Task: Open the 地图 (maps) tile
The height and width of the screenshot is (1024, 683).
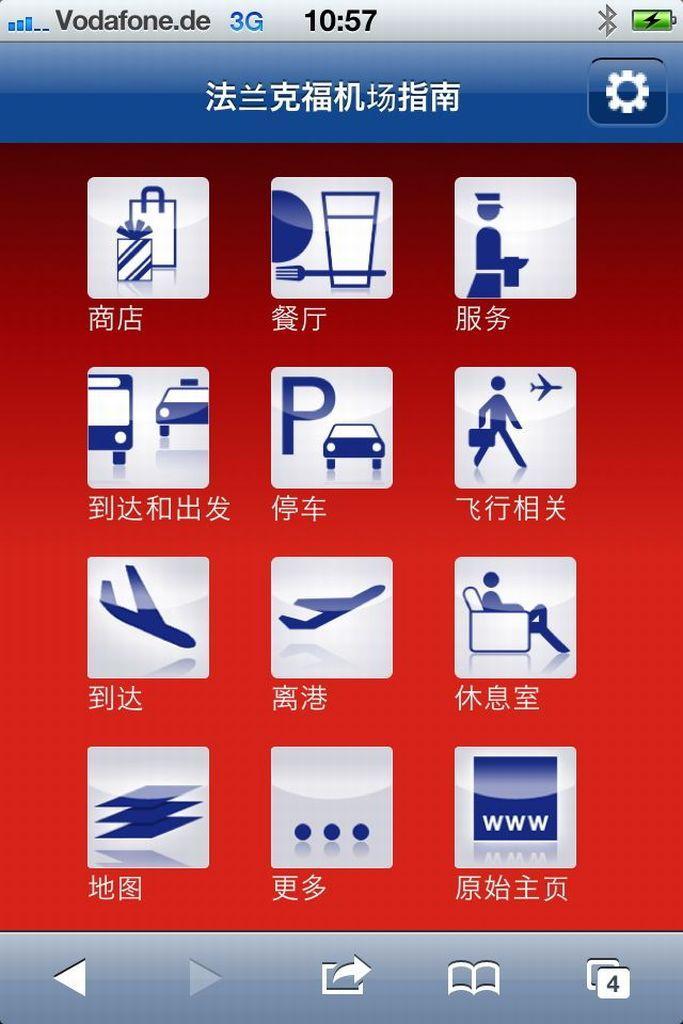Action: (x=148, y=807)
